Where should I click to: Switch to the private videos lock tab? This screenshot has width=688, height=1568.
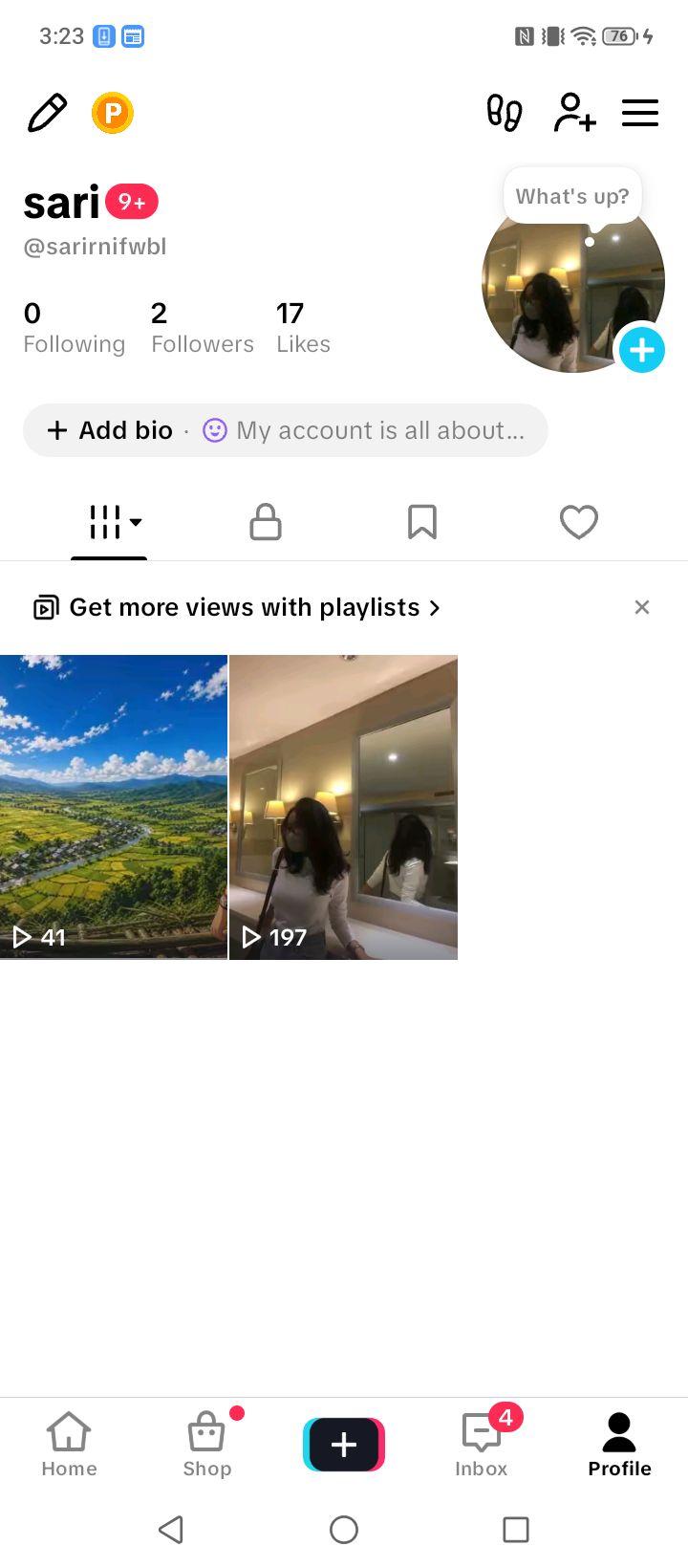pos(266,522)
